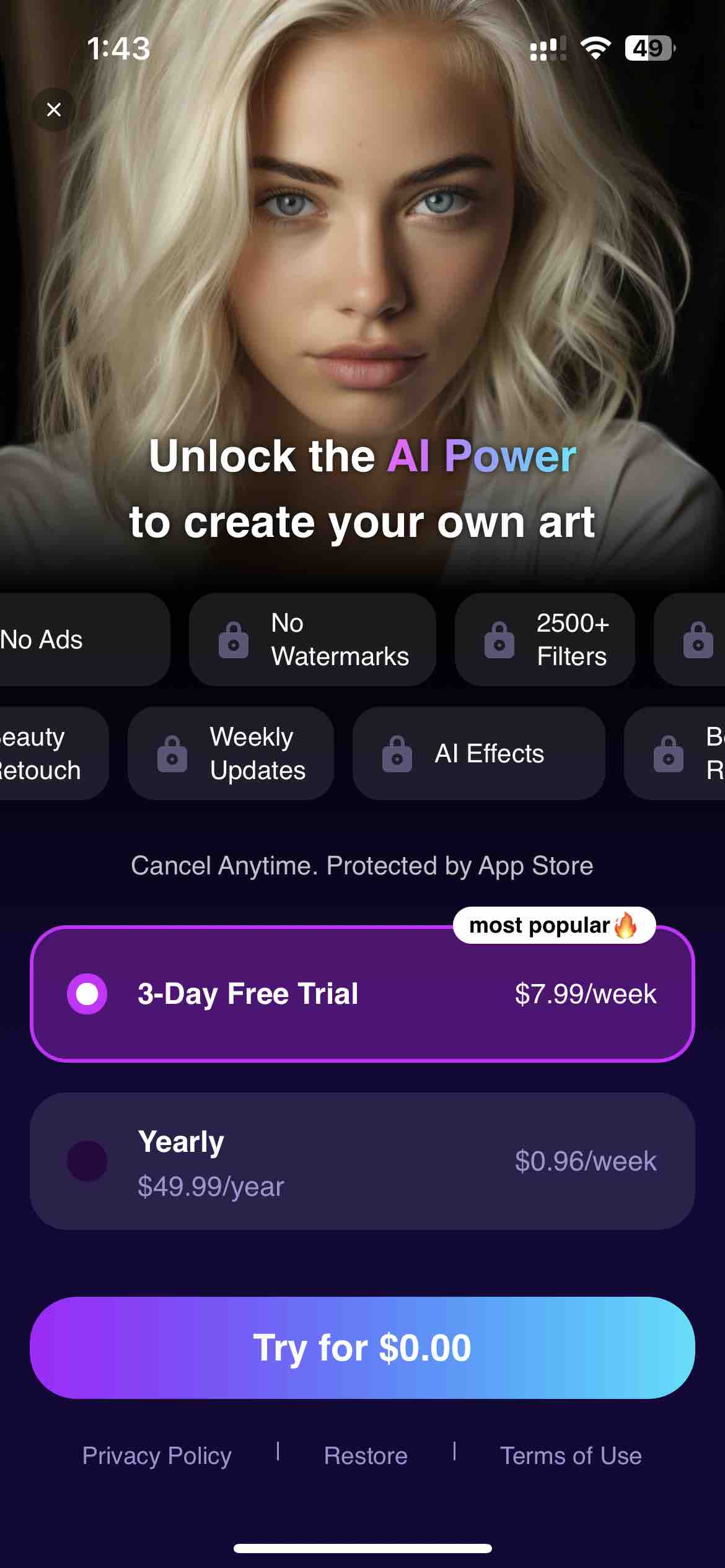Screen dimensions: 725x1568
Task: Open the Beauty Retouch chip on the left
Action: tap(37, 753)
